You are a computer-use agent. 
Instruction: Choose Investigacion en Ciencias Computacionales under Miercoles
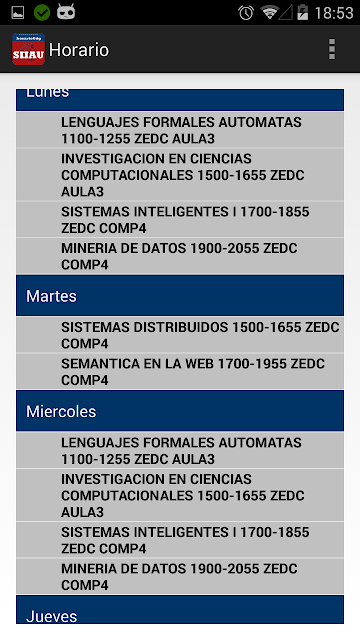tap(180, 495)
